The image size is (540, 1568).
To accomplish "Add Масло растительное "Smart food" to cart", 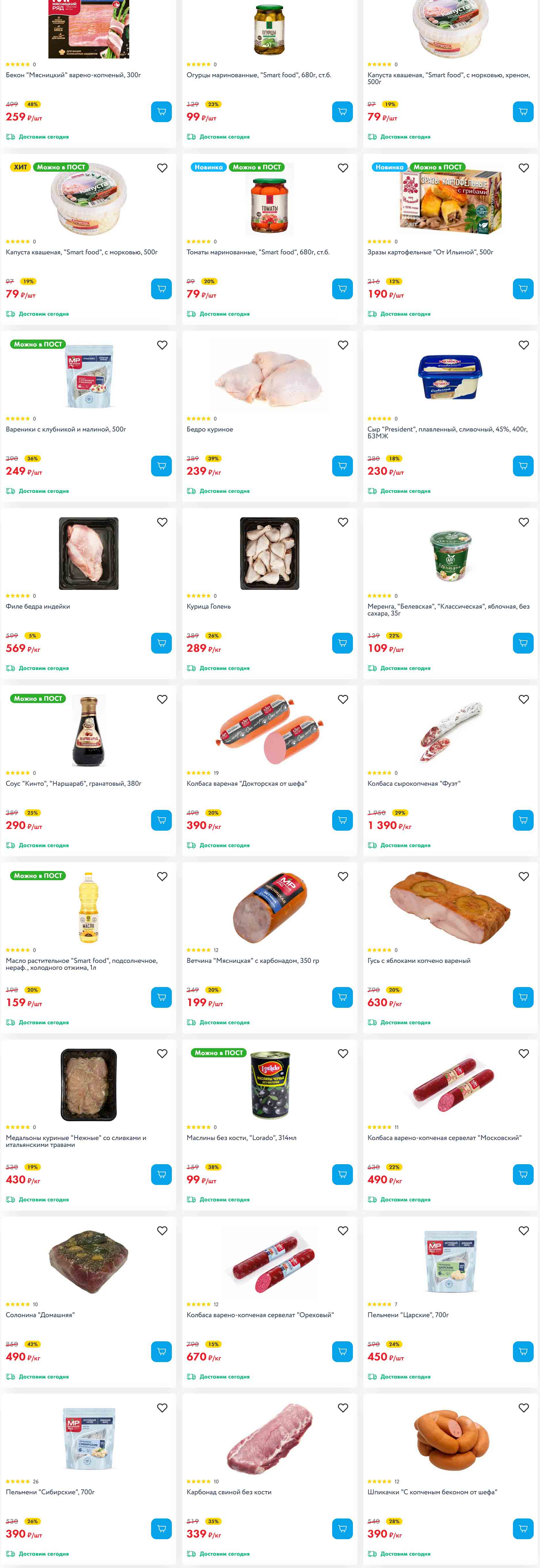I will 161,998.
